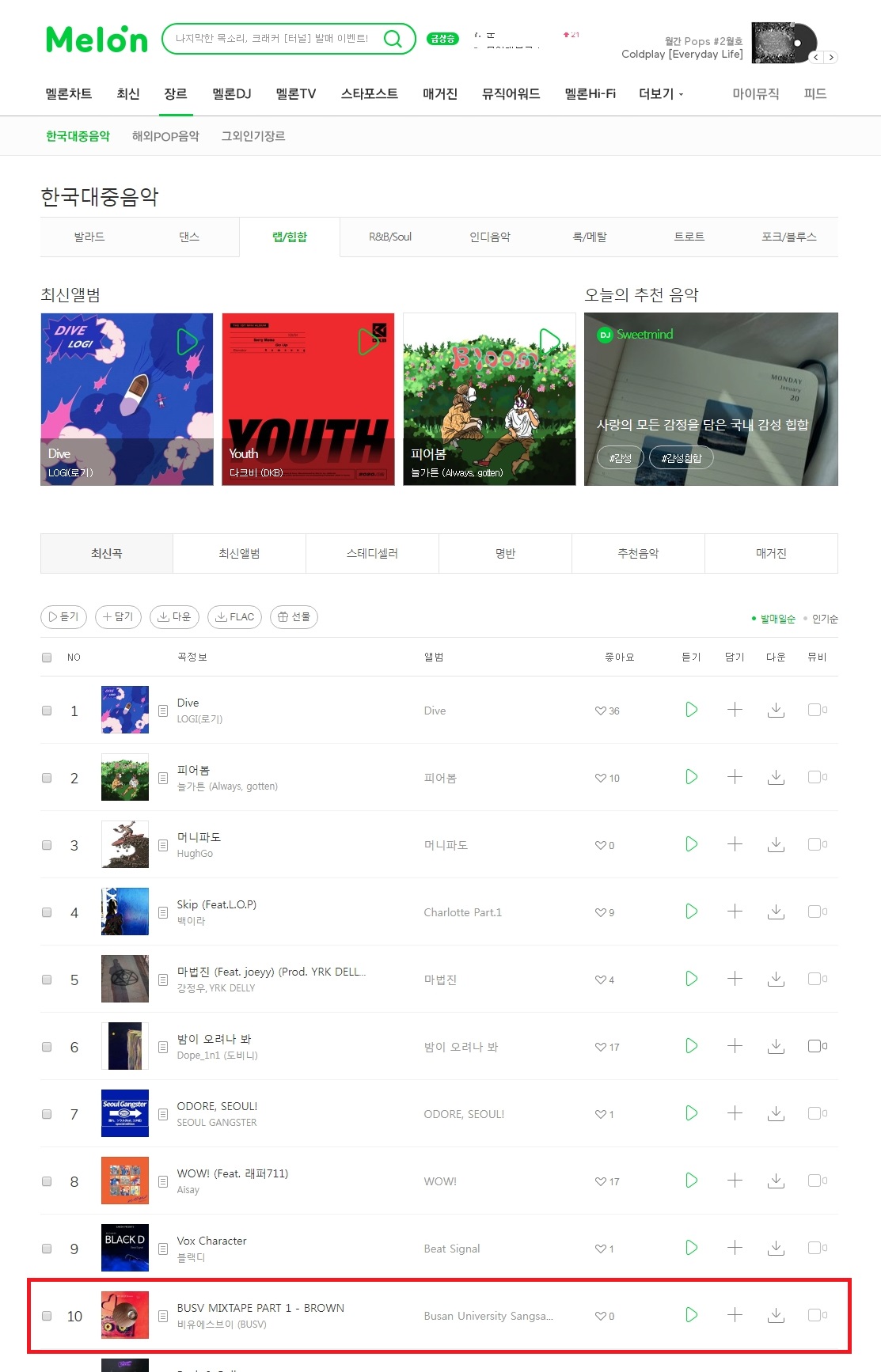Add 머니파도 to playlist
Image resolution: width=881 pixels, height=1372 pixels.
click(735, 844)
